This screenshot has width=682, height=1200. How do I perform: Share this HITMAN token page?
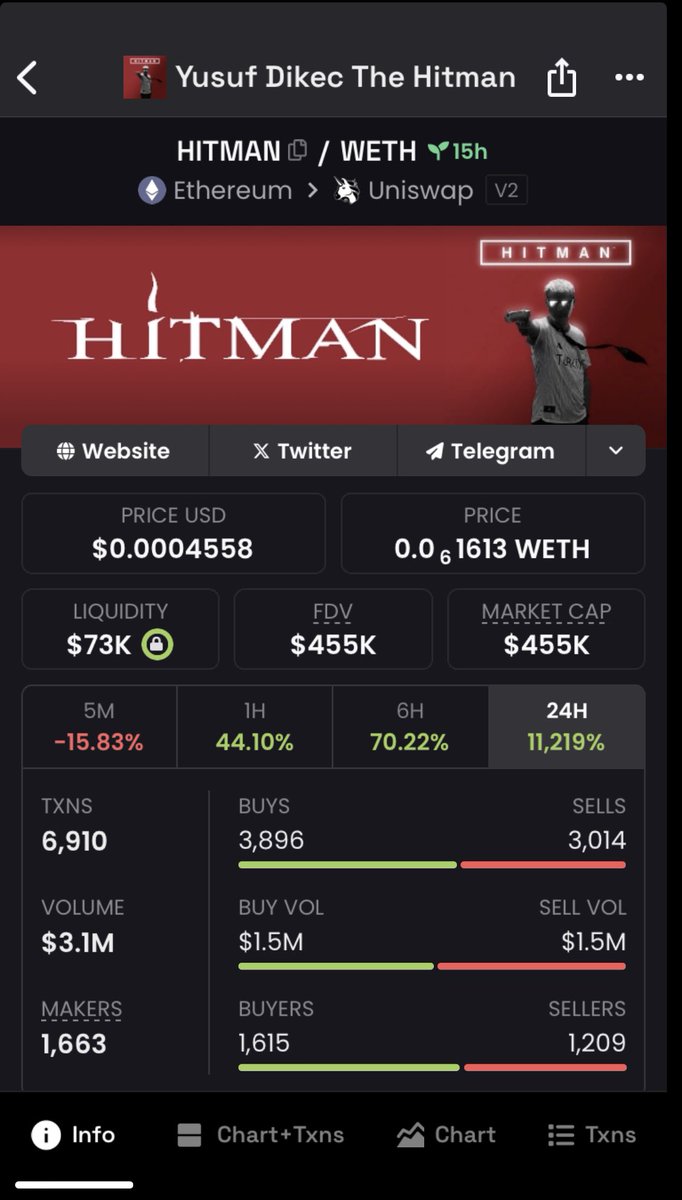(562, 77)
